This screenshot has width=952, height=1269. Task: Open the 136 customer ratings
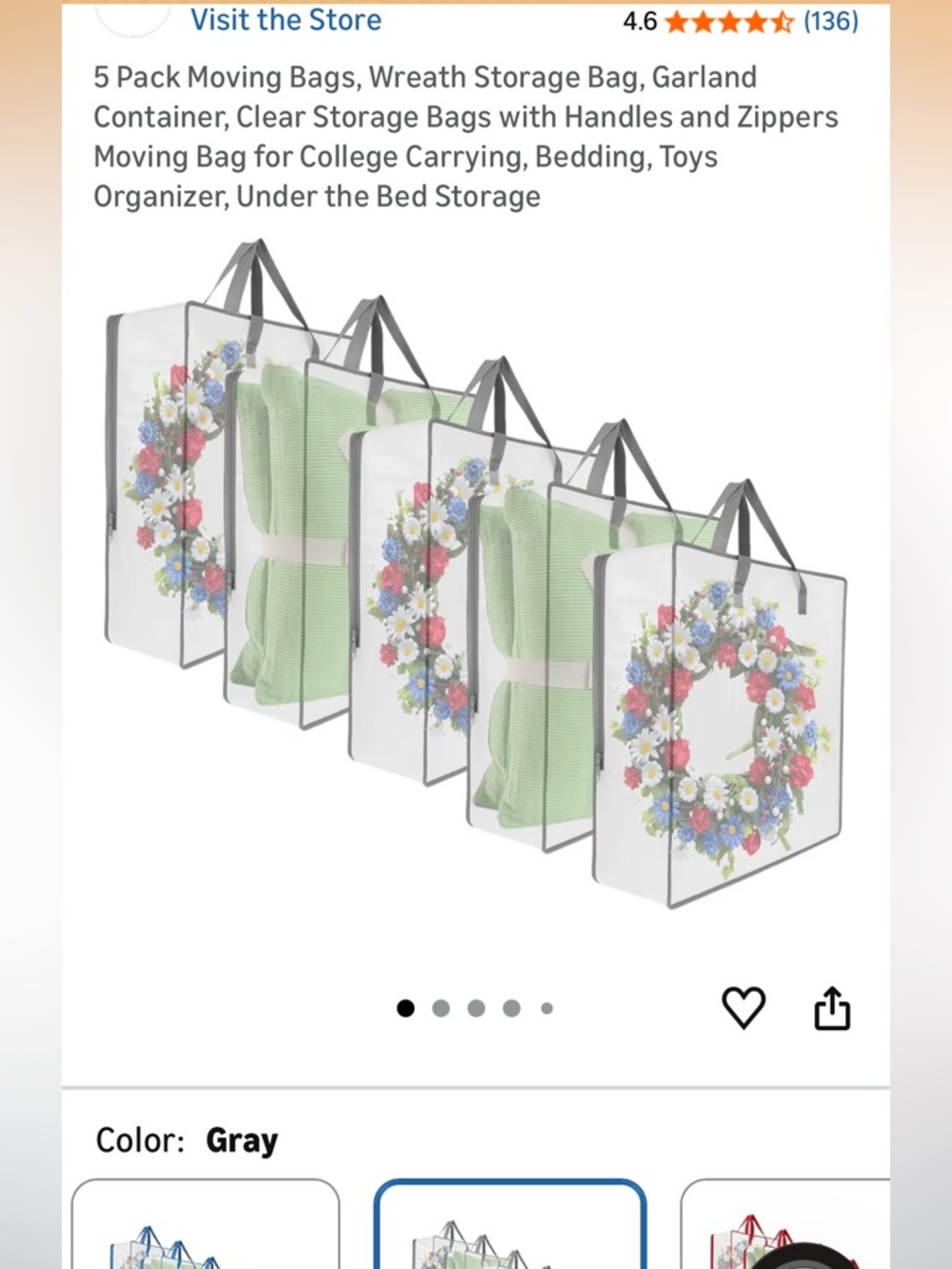(x=830, y=21)
